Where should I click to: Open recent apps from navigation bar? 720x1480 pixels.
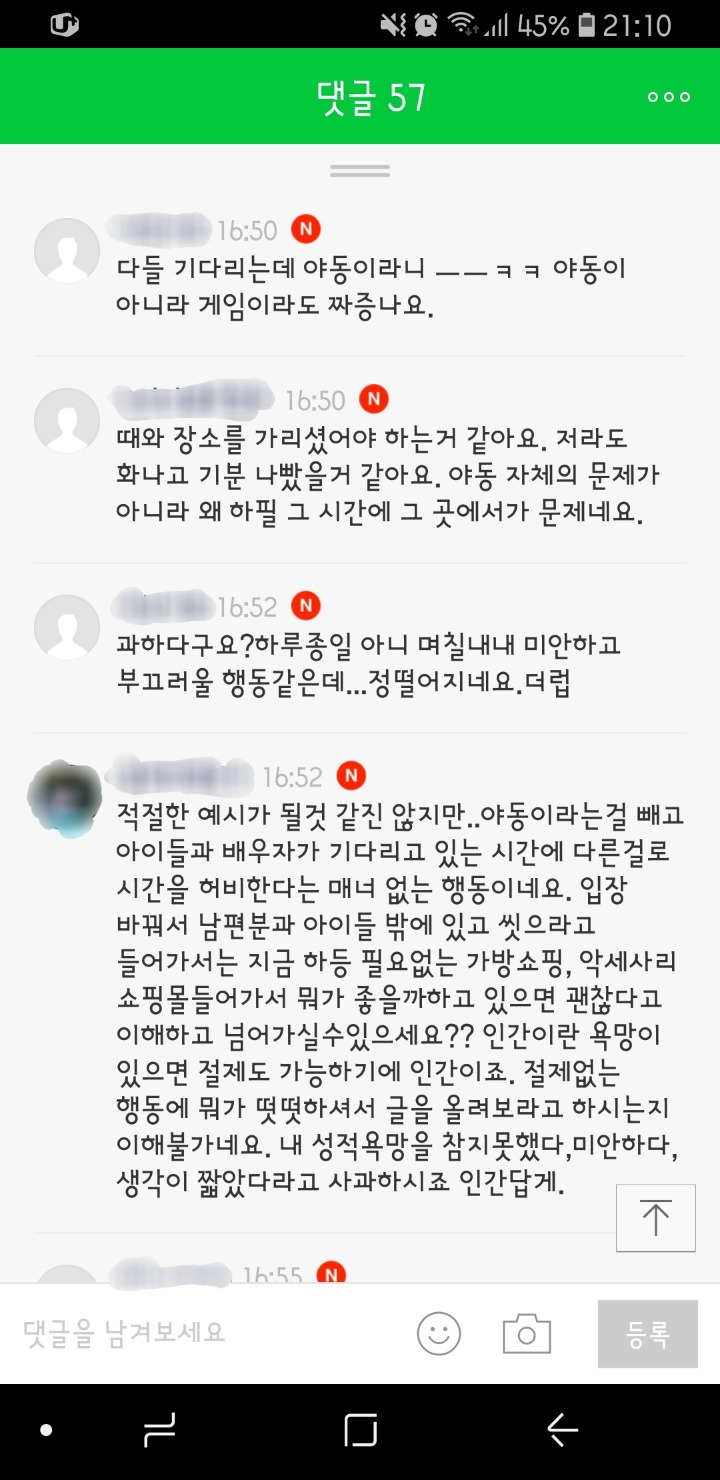click(x=360, y=1431)
